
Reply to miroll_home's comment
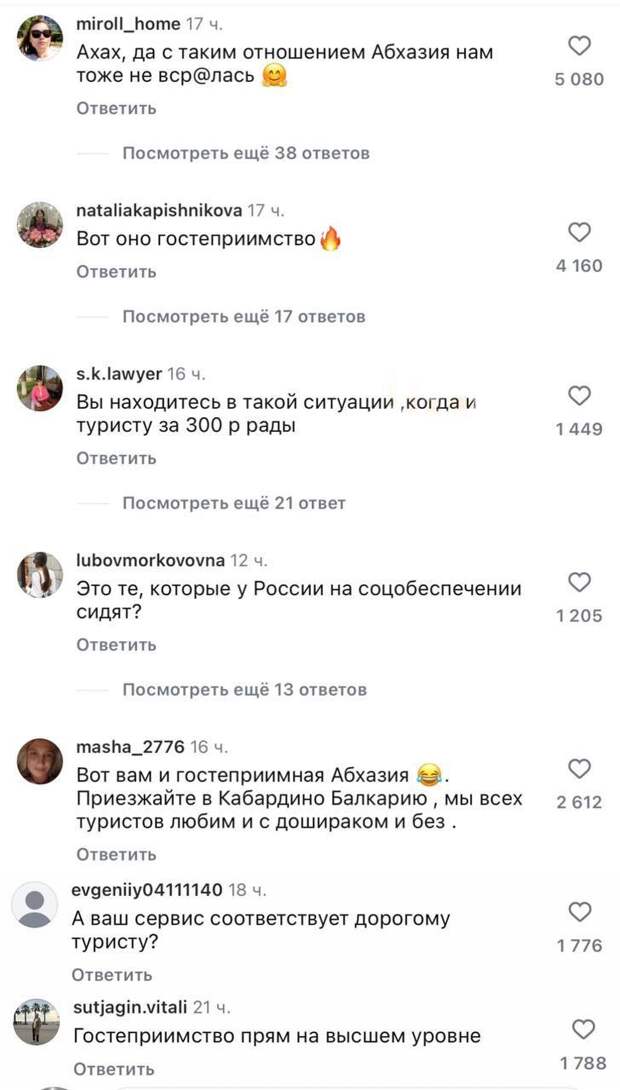coord(116,108)
